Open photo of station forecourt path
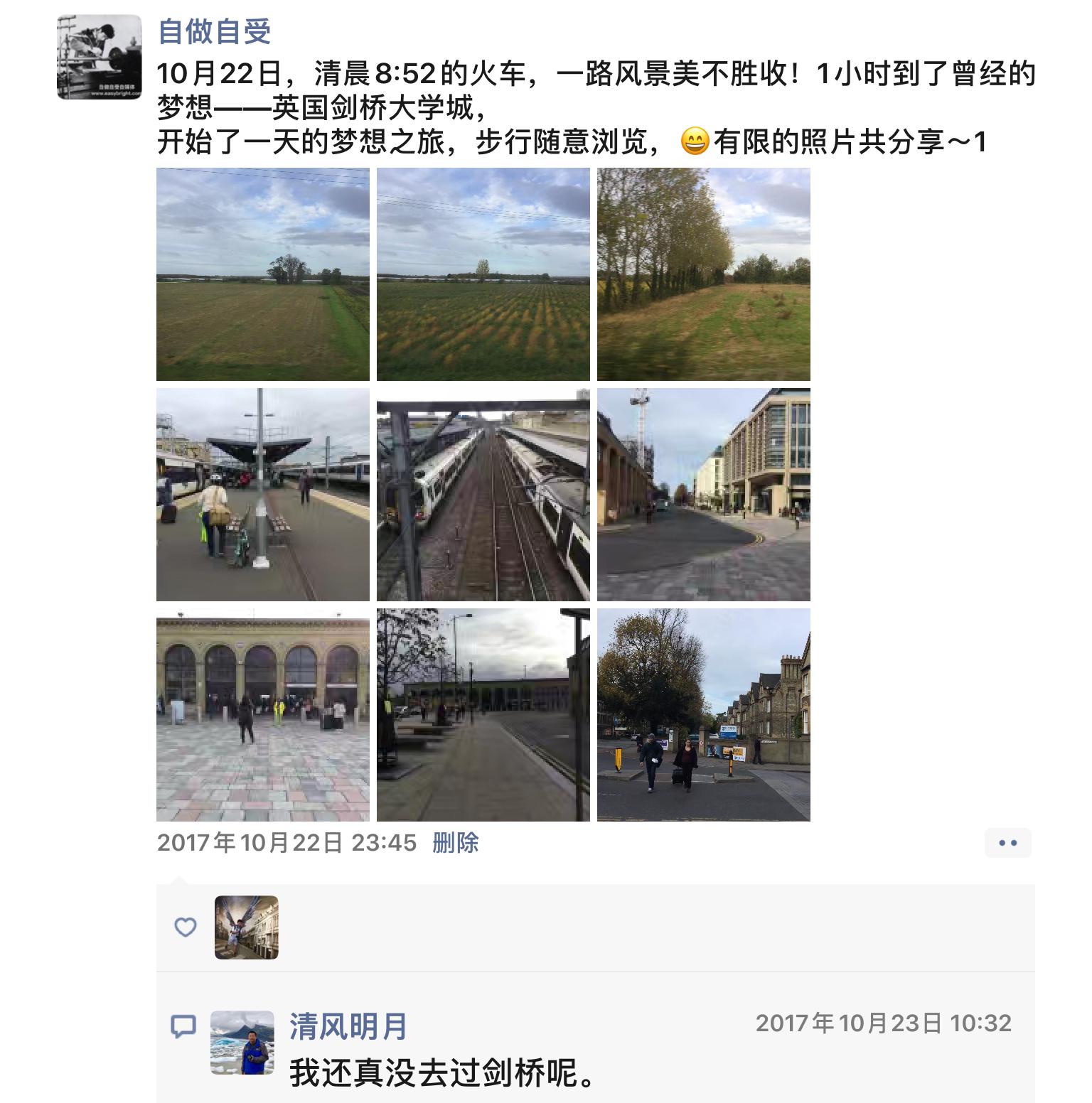 click(483, 715)
